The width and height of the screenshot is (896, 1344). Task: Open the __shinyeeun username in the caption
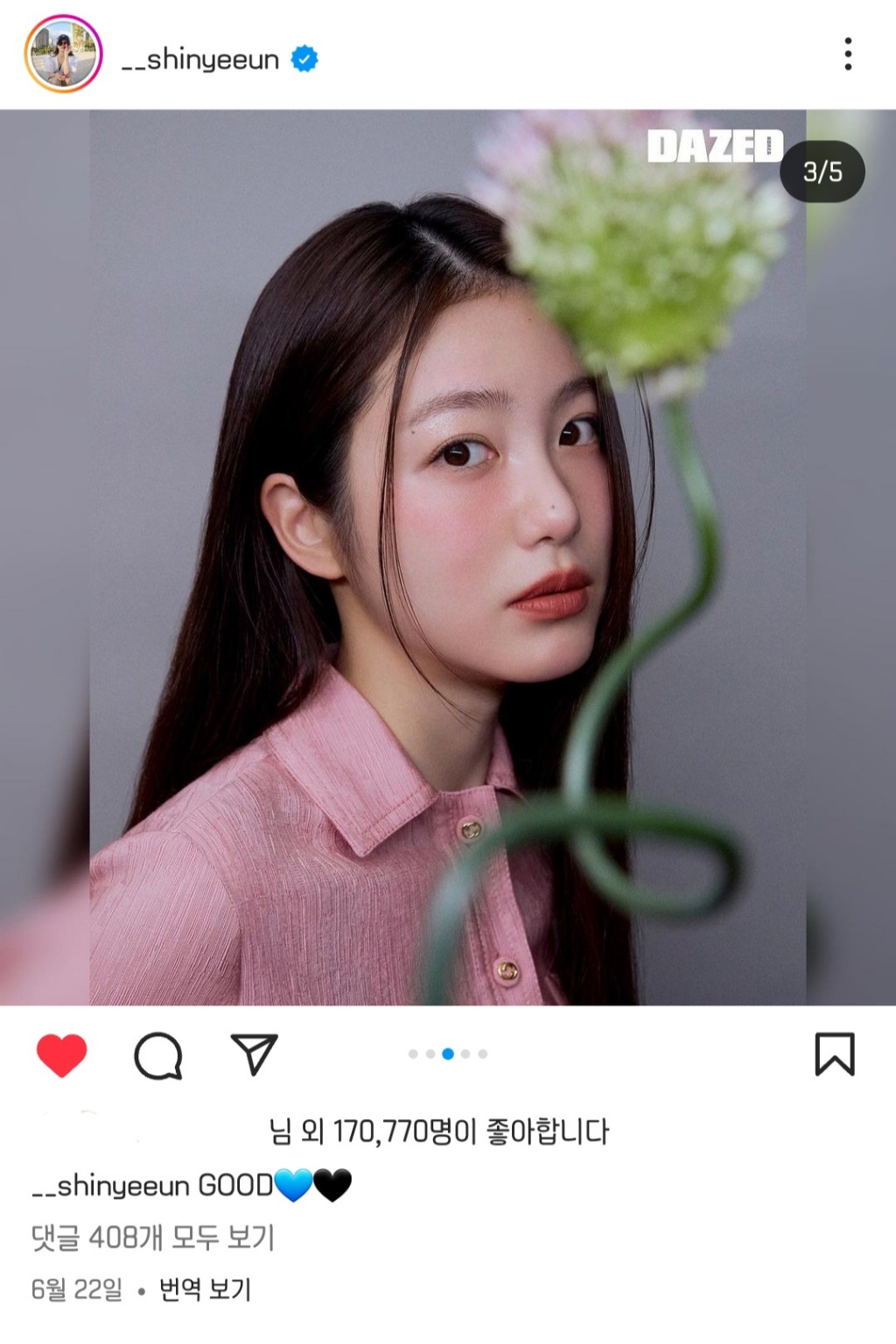click(x=110, y=1186)
